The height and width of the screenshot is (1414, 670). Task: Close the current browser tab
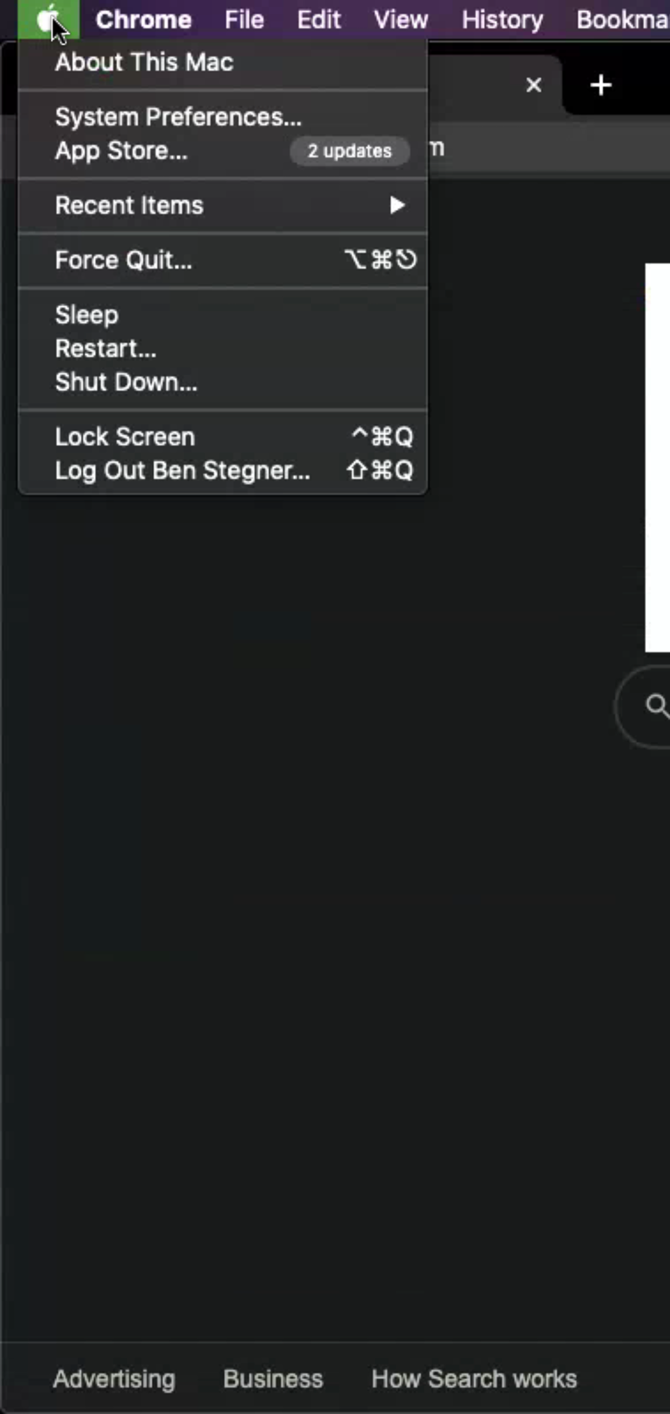pos(534,85)
